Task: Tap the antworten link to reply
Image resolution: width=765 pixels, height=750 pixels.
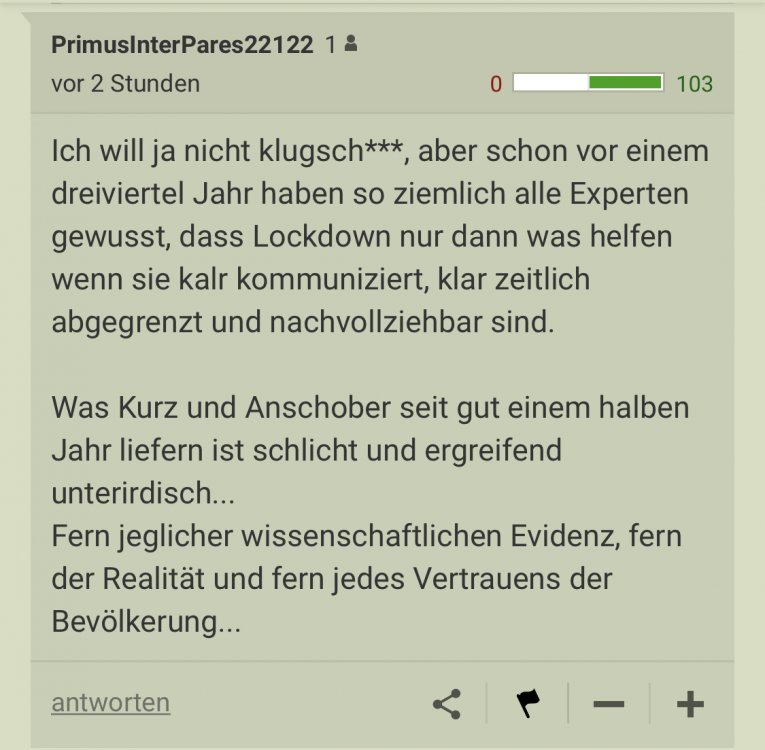Action: 110,703
